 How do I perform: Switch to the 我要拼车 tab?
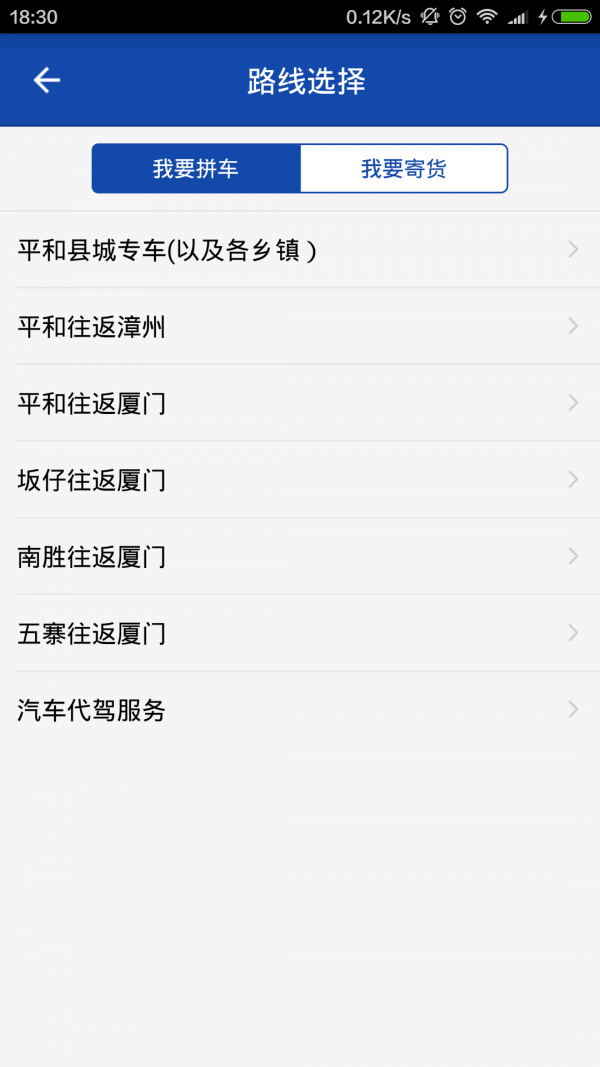196,168
